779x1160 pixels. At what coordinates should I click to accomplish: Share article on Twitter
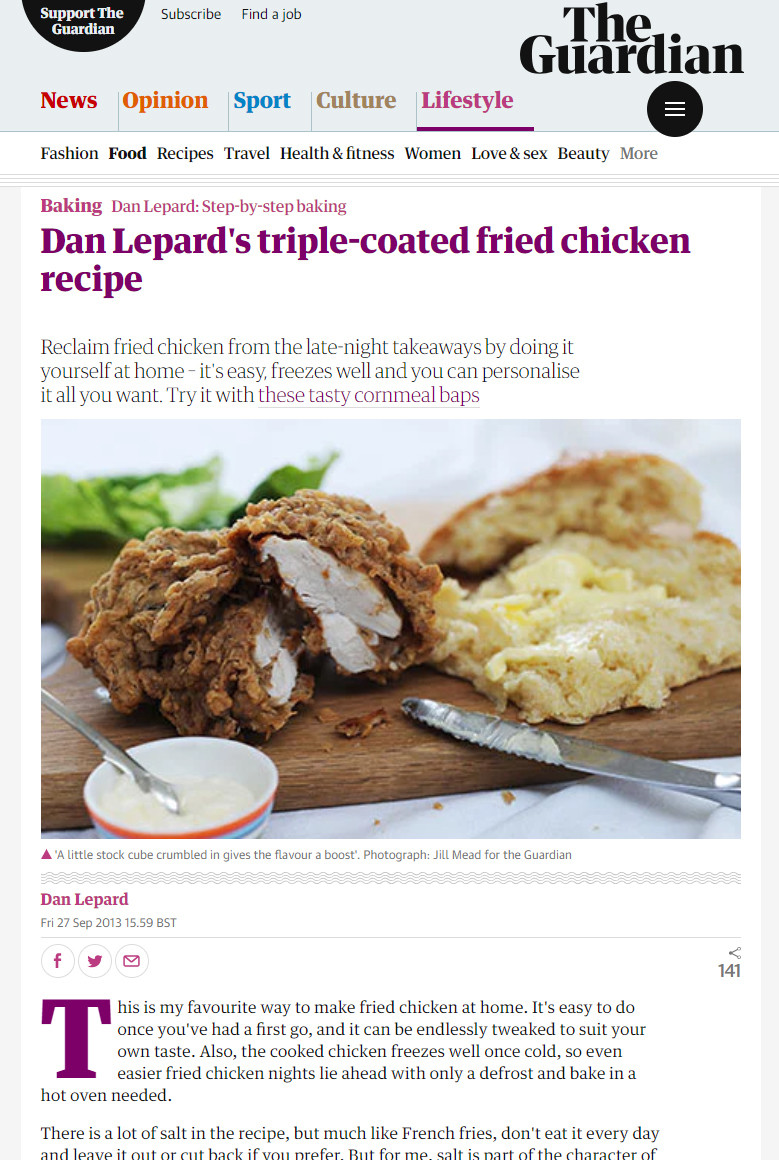click(x=95, y=961)
